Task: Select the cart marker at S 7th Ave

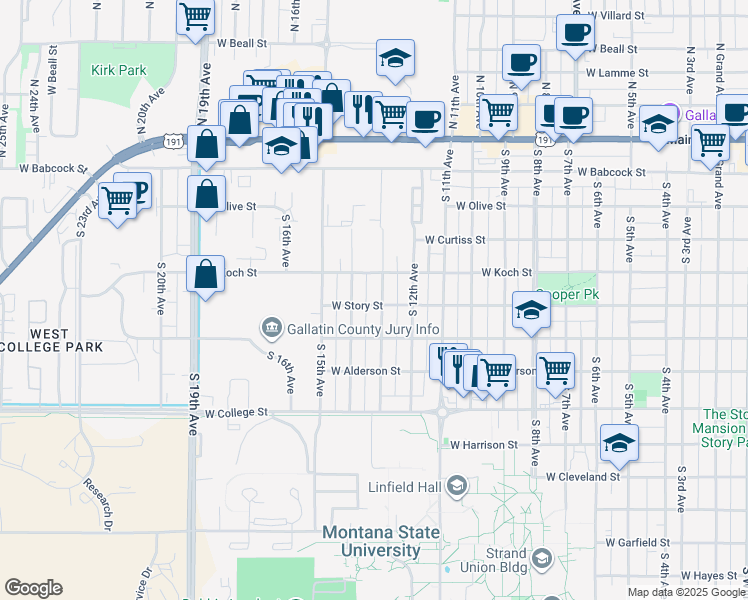Action: (x=555, y=371)
